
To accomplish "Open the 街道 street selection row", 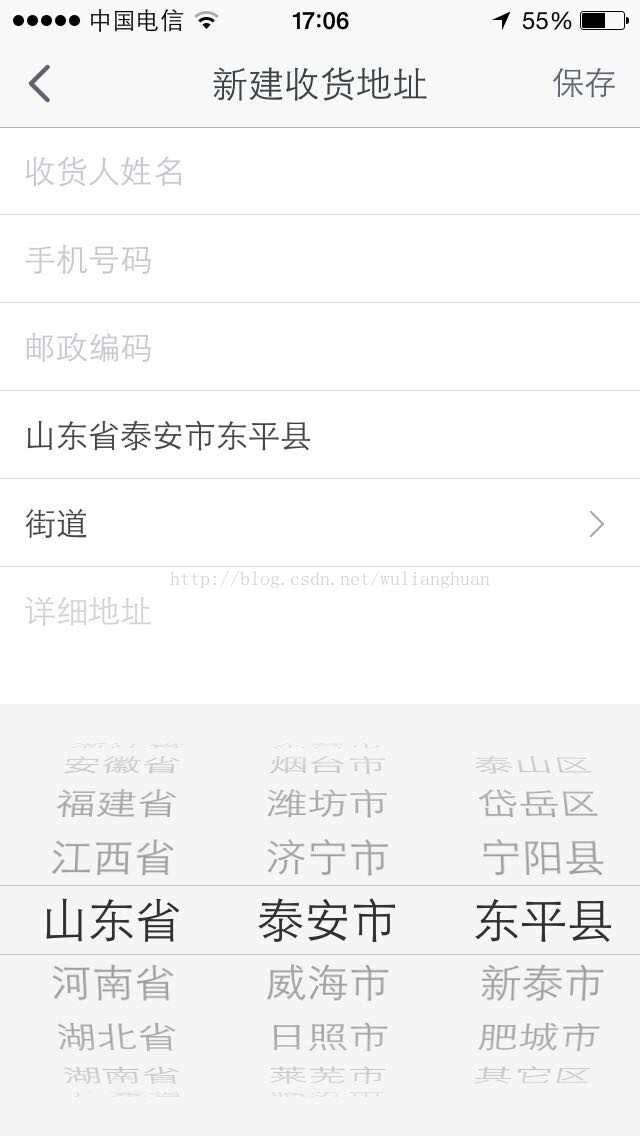I will point(320,524).
